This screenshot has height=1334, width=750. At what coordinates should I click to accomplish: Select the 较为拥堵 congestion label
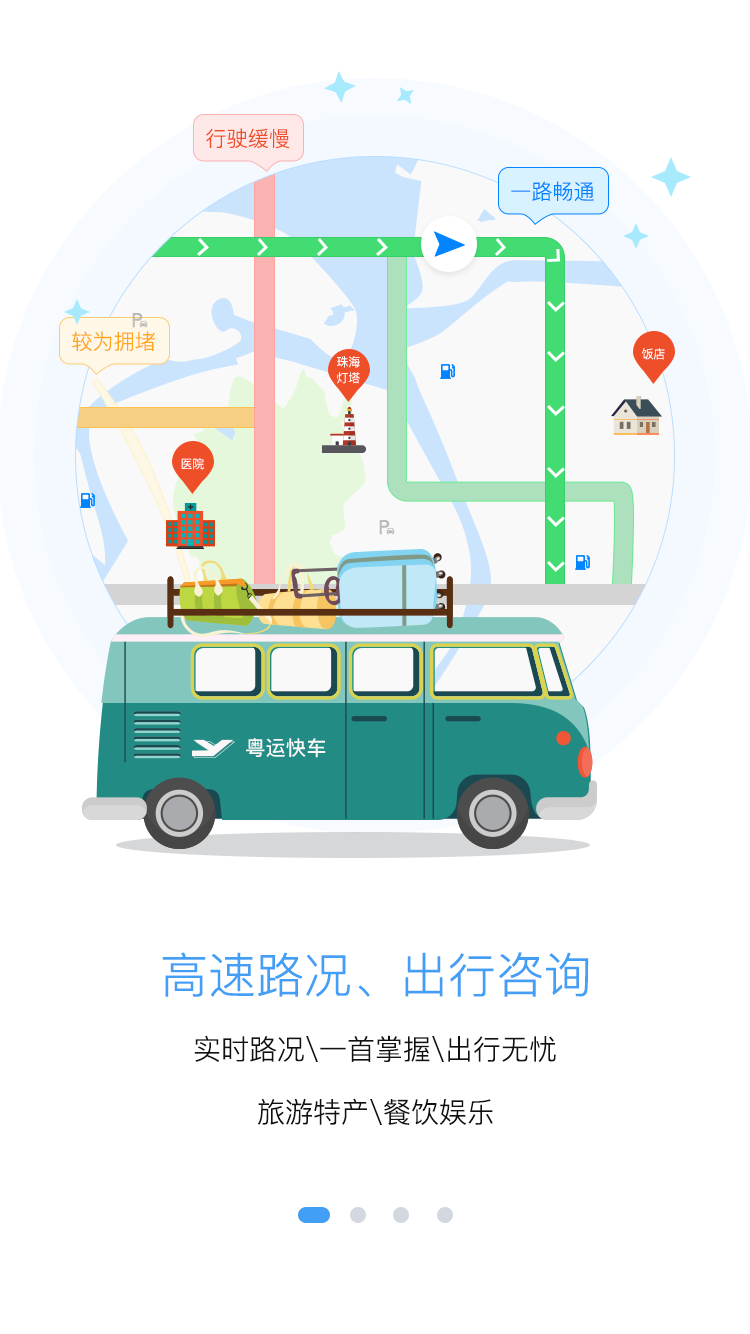(x=113, y=341)
